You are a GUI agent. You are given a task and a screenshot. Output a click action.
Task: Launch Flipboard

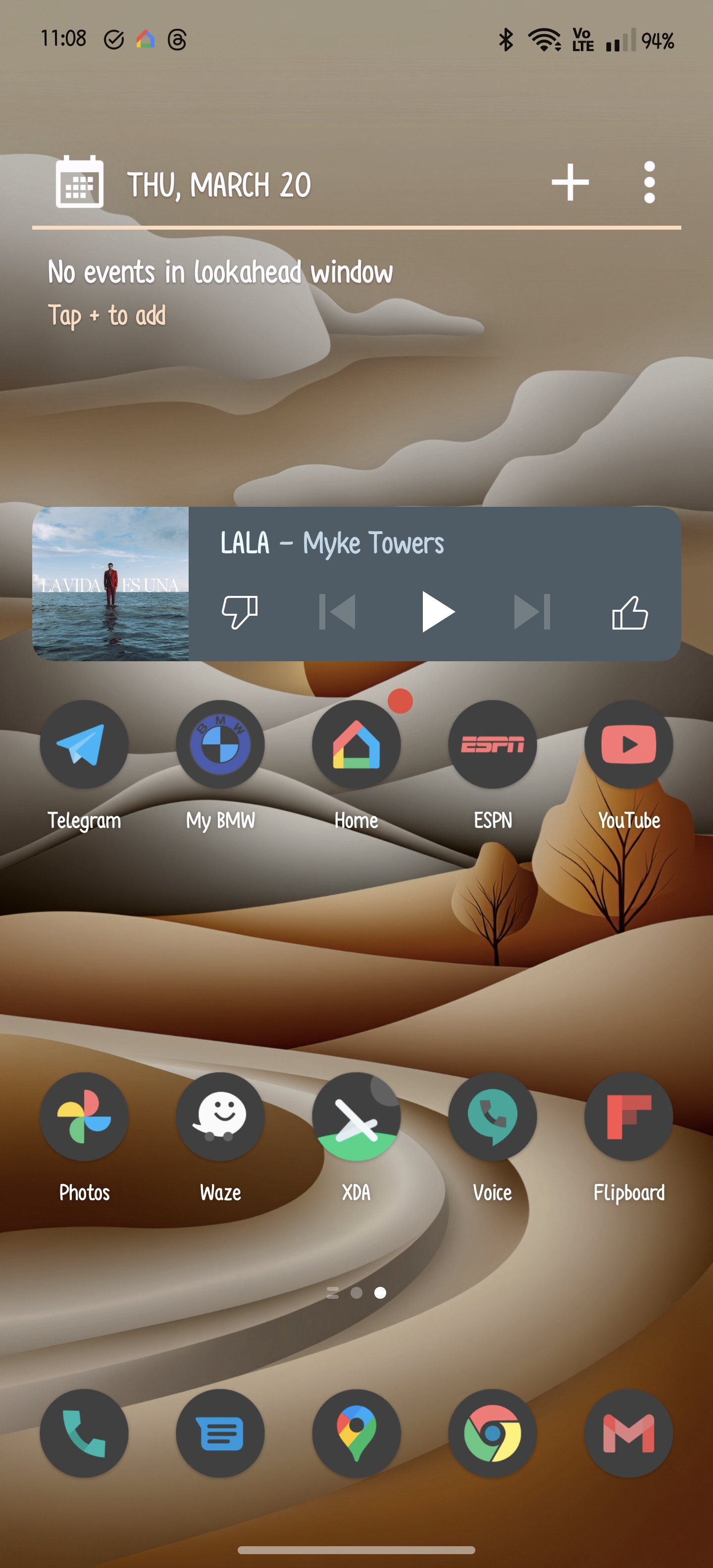tap(628, 1116)
